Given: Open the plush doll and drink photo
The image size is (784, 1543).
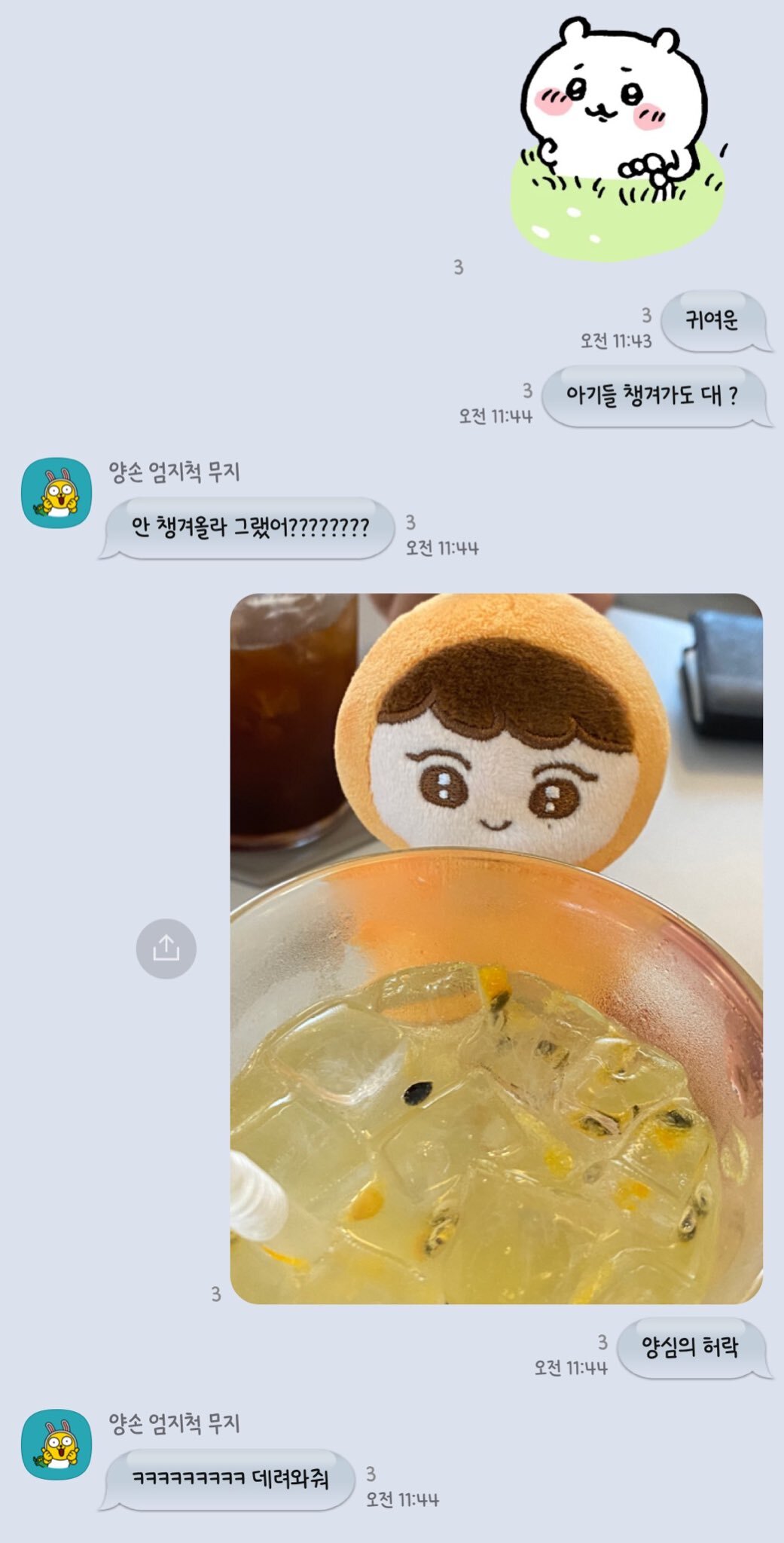Looking at the screenshot, I should pyautogui.click(x=496, y=949).
